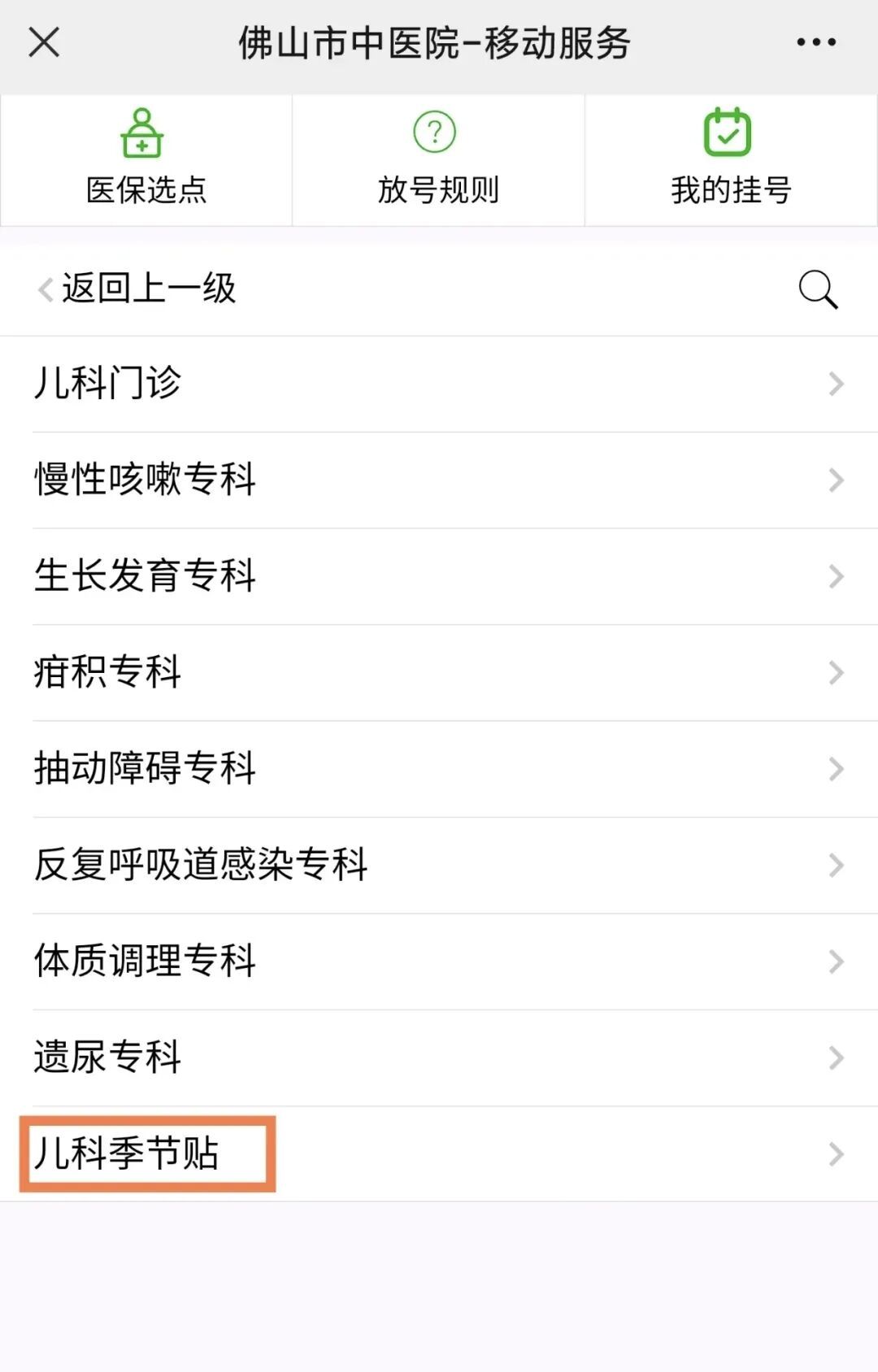Select 儿科季节贴
878x1372 pixels.
[439, 1153]
